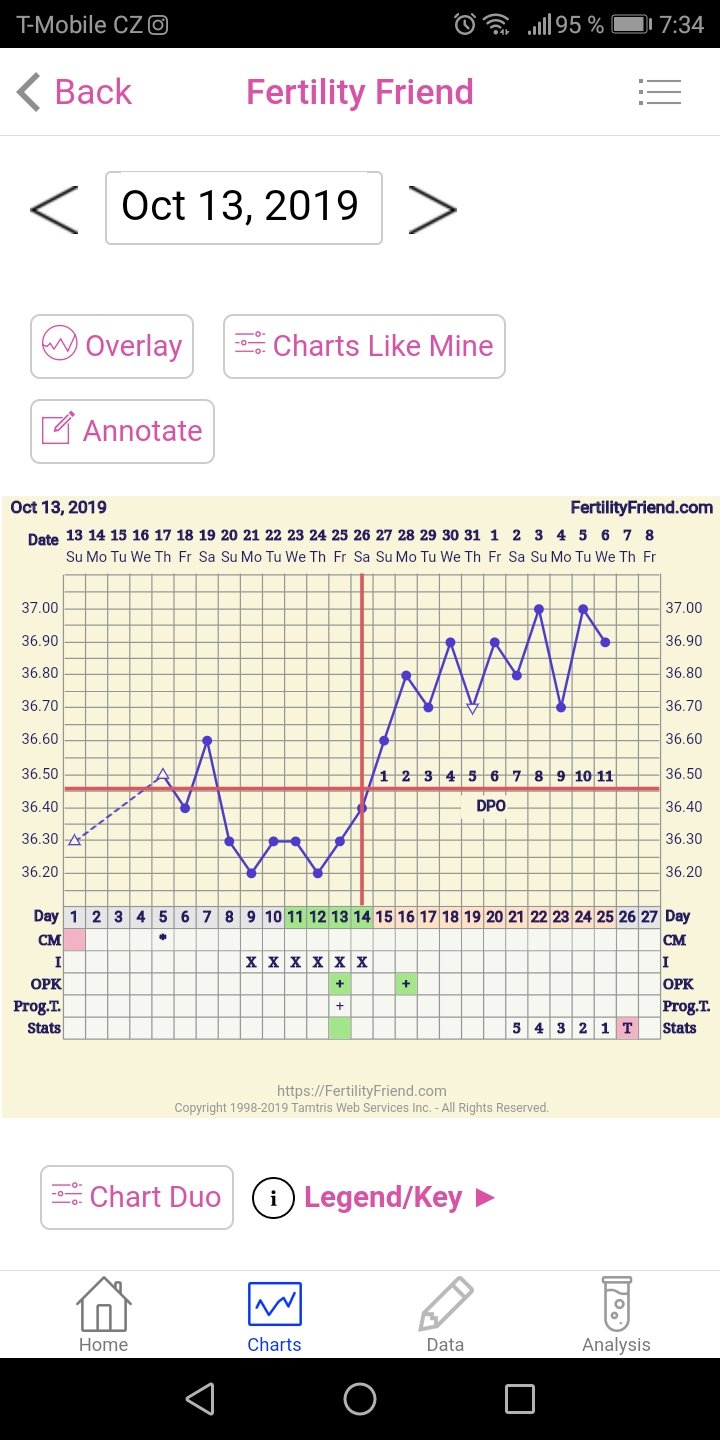Viewport: 720px width, 1440px height.
Task: Open the Oct 13, 2019 date picker
Action: (x=243, y=208)
